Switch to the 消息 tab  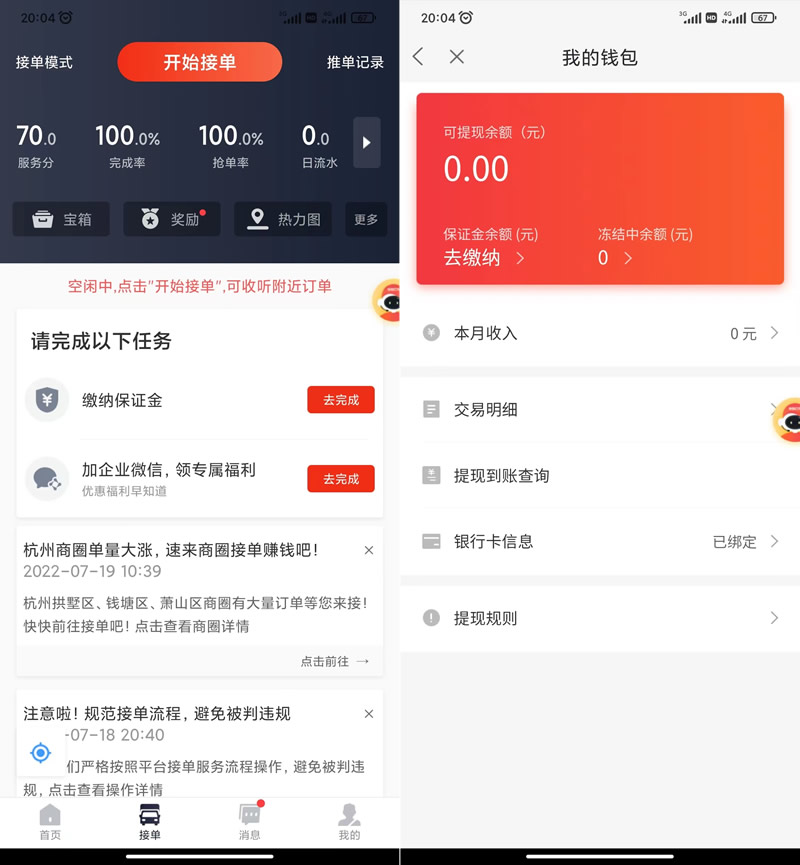250,821
